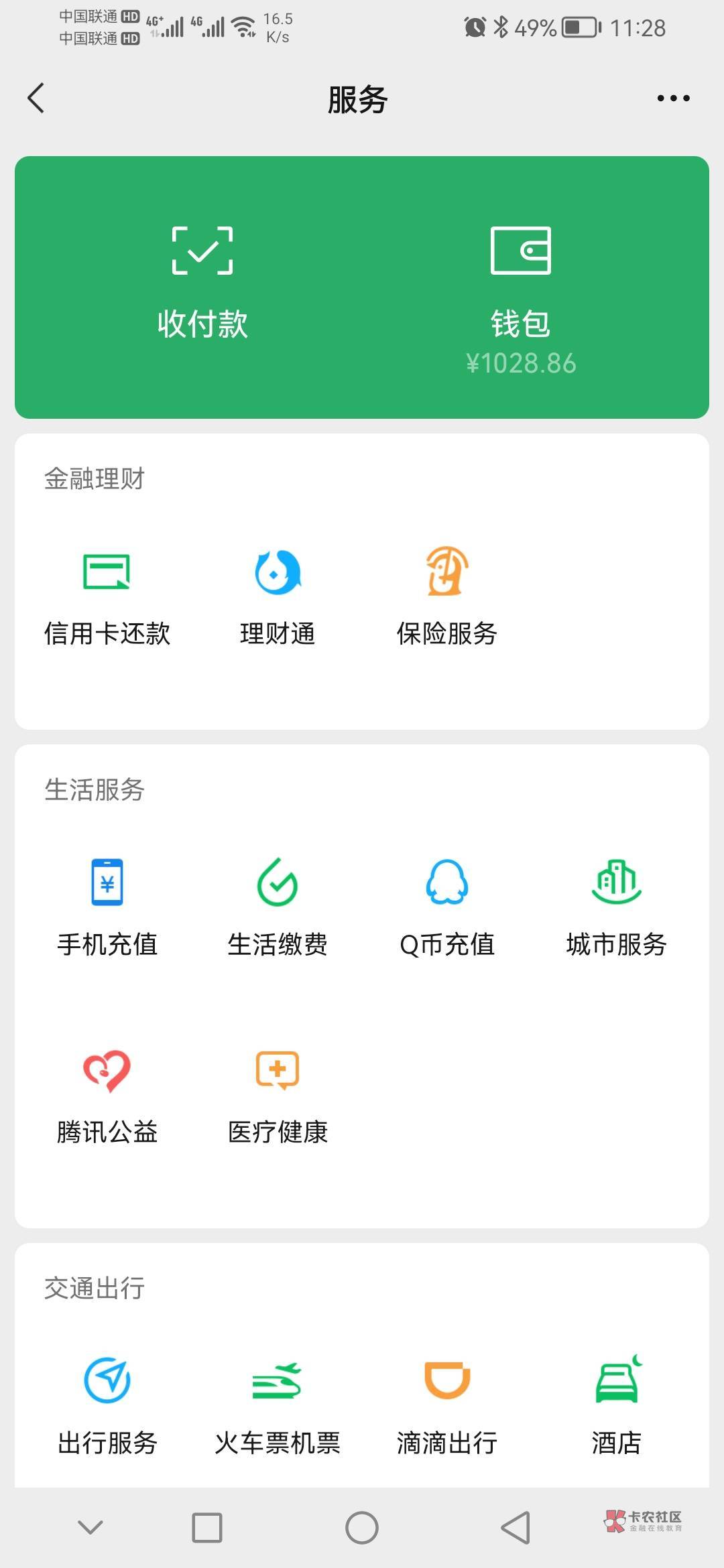Go back from the 服务 page
This screenshot has height=1568, width=724.
coord(36,99)
